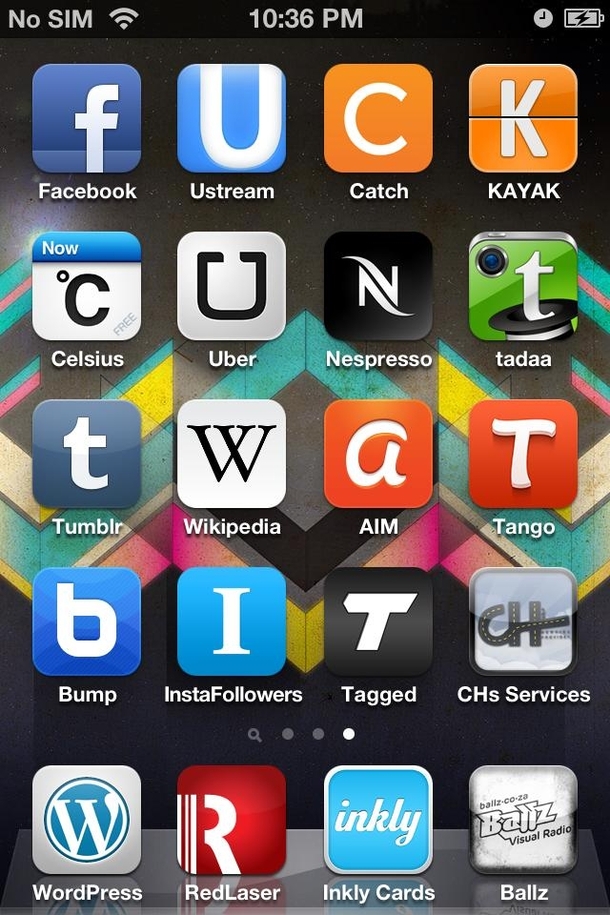
Task: Open WordPress from the dock
Action: point(87,820)
